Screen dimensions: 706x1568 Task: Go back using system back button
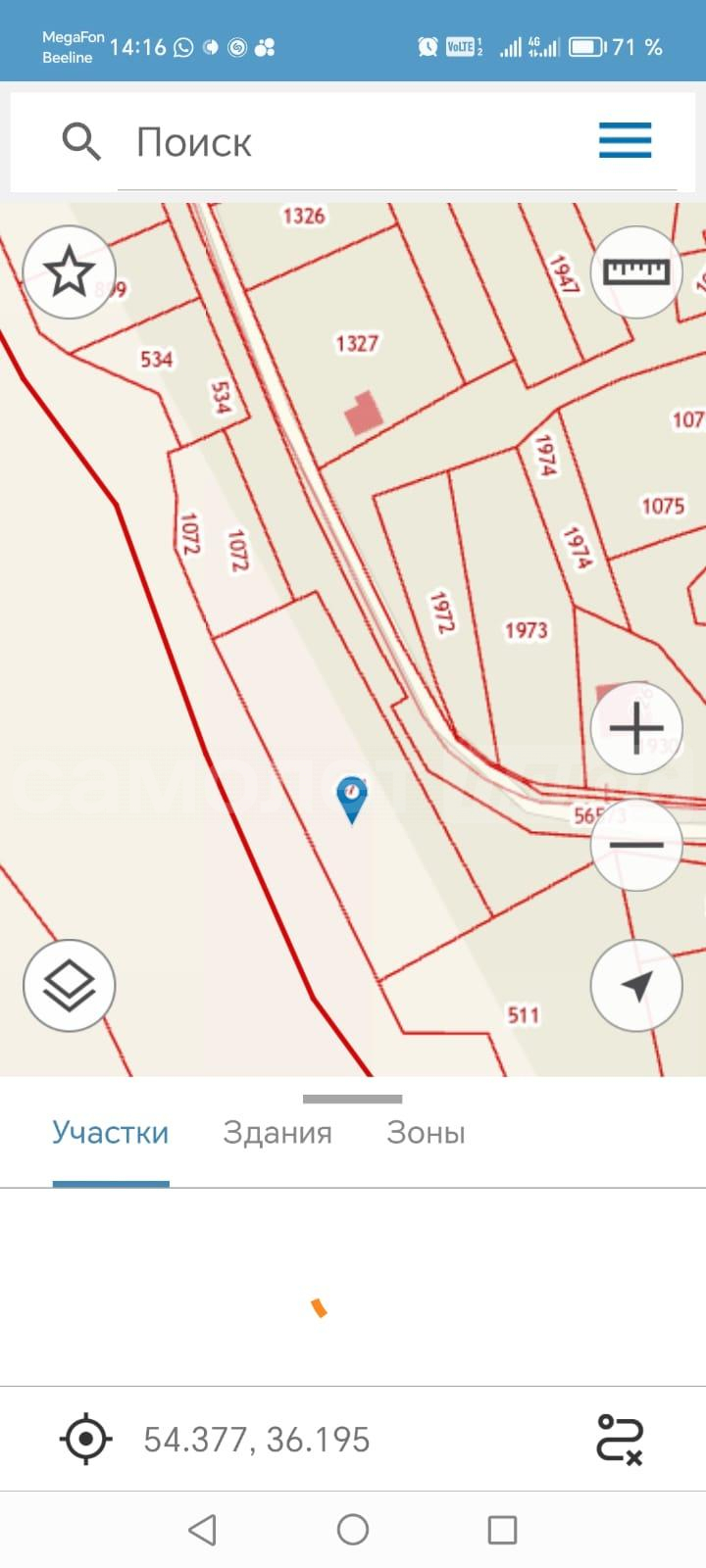(202, 1529)
